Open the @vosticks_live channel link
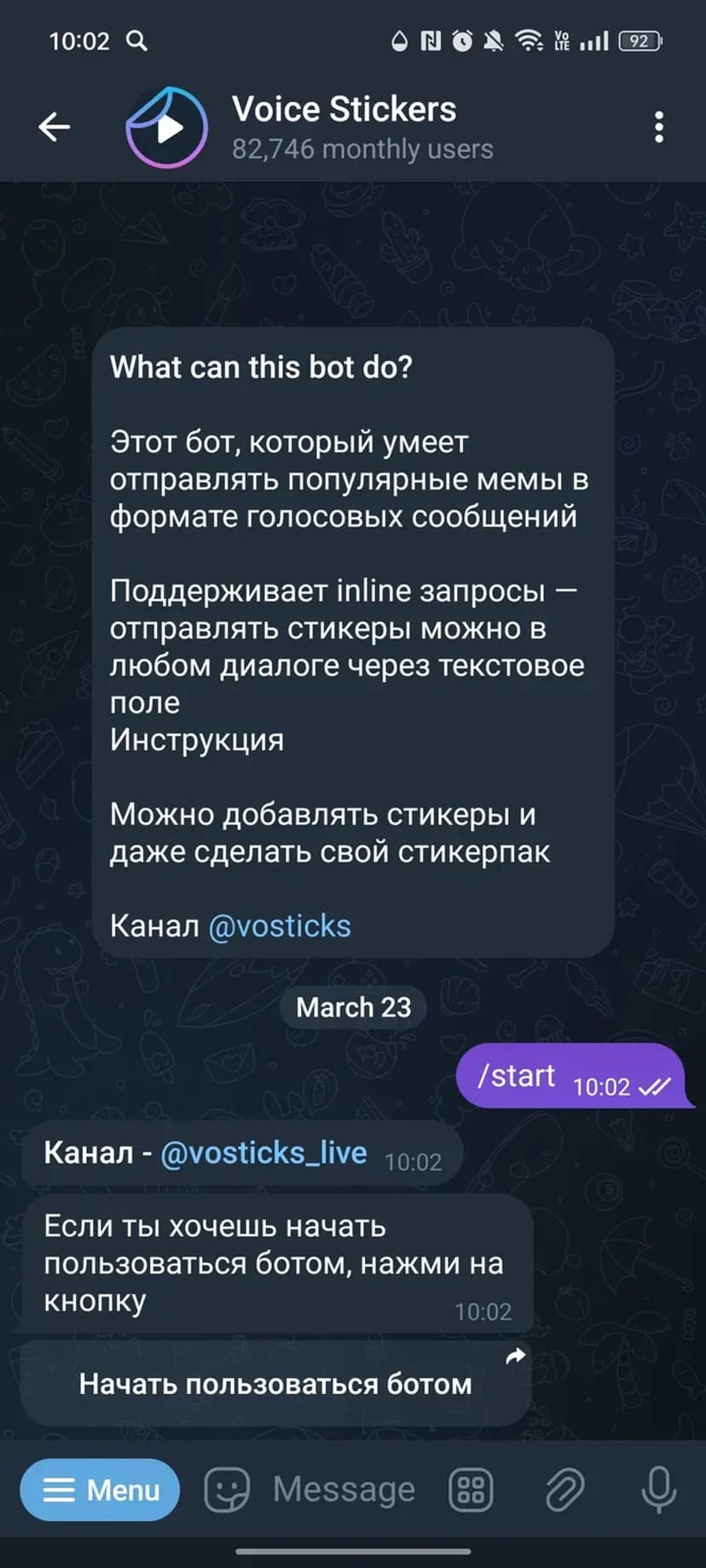This screenshot has height=1568, width=706. point(263,1153)
